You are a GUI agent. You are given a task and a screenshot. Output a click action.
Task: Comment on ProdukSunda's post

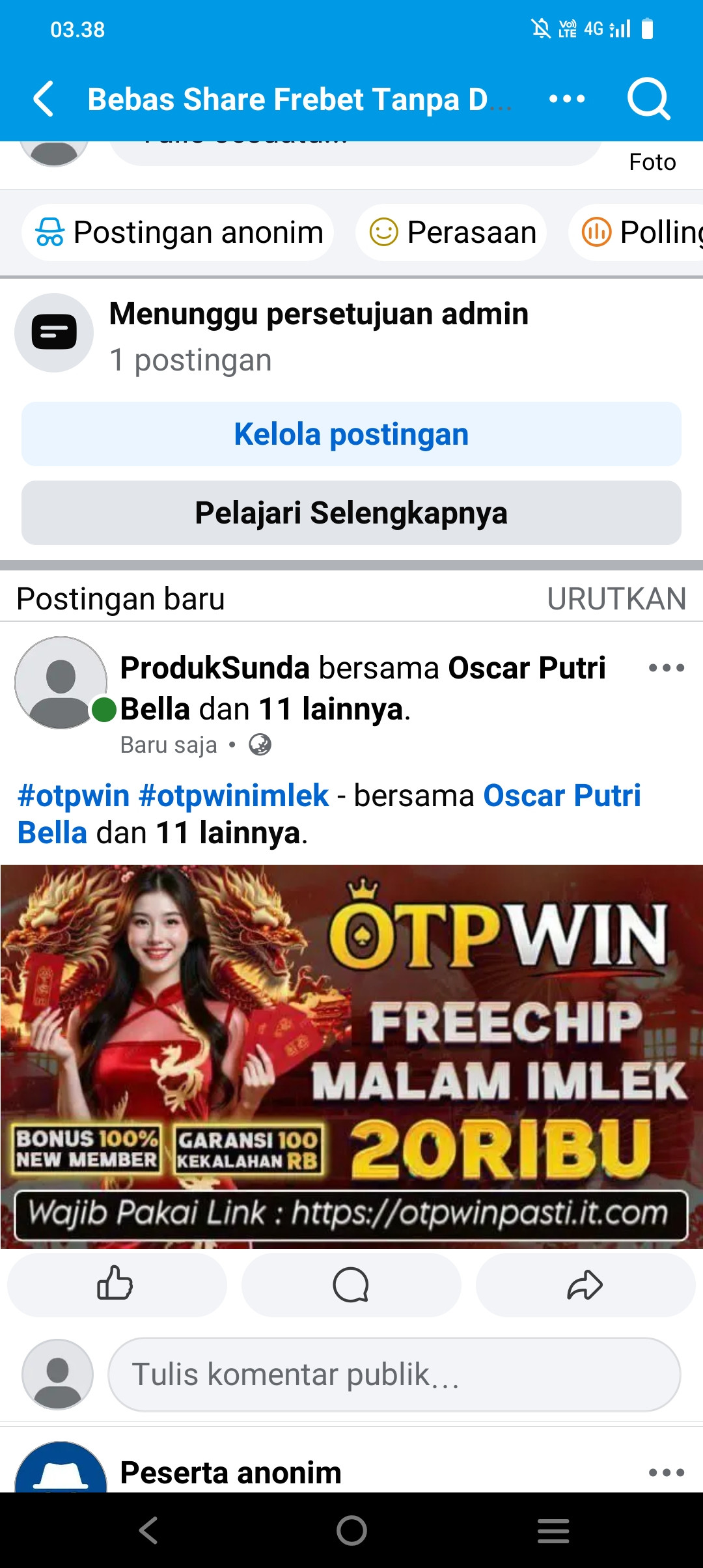tap(351, 1285)
